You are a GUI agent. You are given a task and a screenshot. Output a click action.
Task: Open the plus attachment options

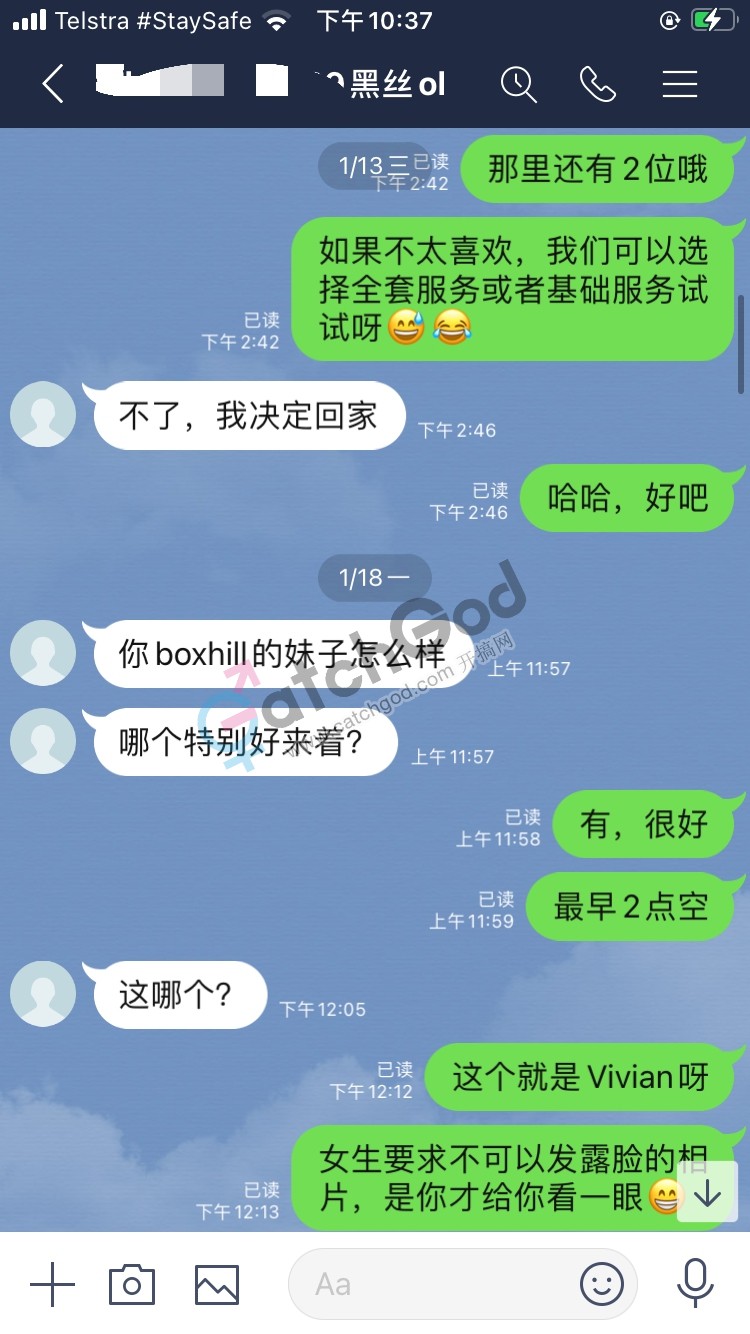[x=52, y=1284]
